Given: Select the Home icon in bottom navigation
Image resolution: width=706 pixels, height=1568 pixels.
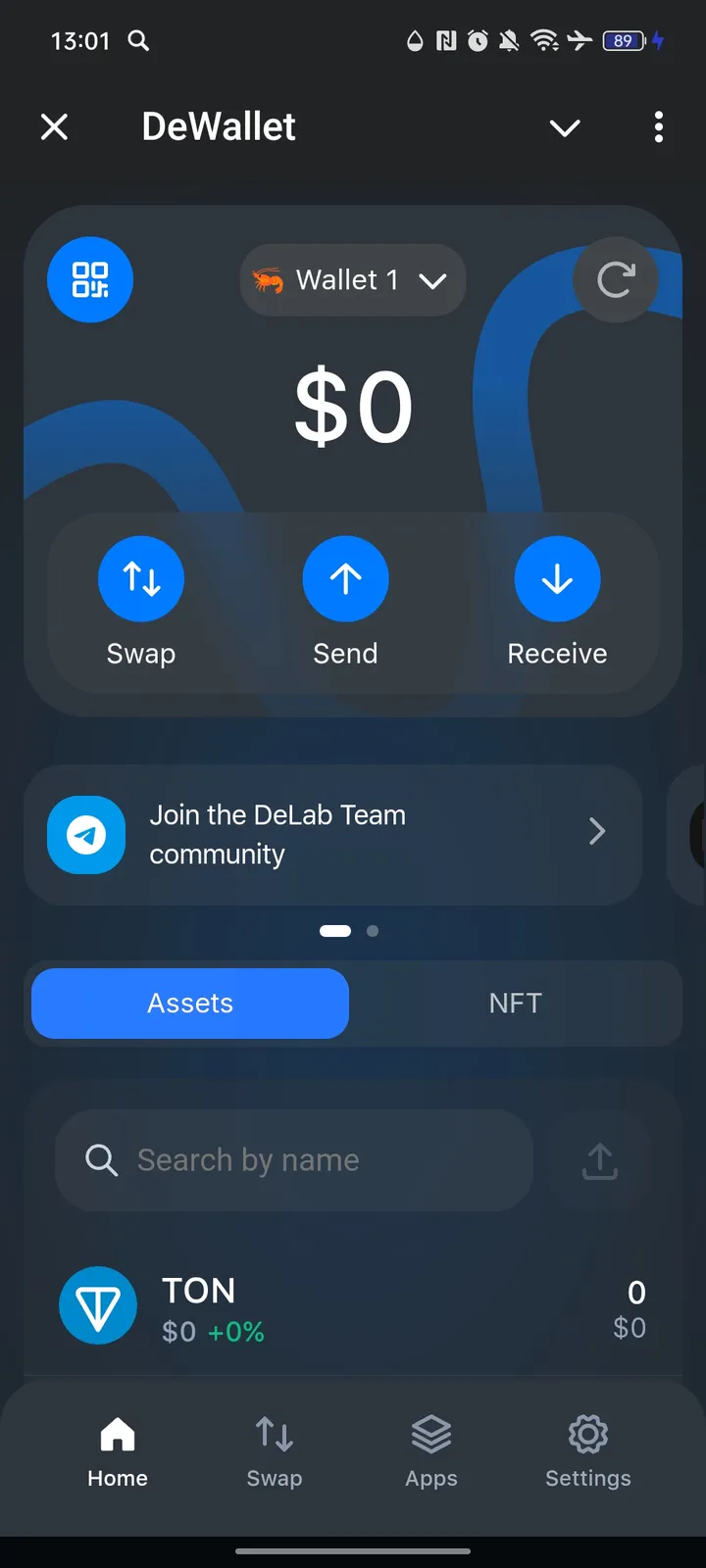Looking at the screenshot, I should click(x=117, y=1433).
